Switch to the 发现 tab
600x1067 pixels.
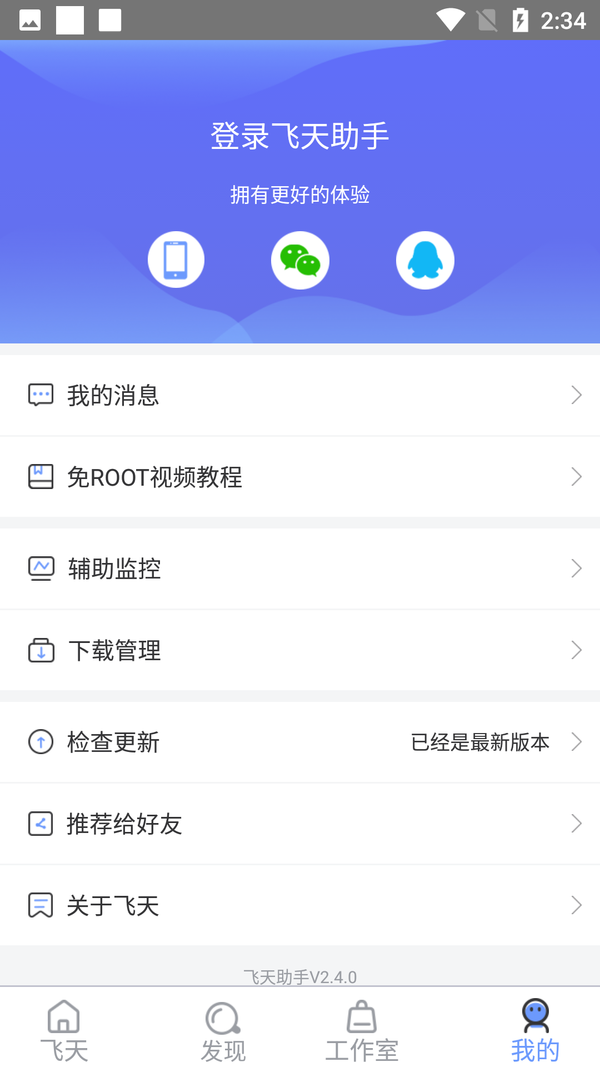pyautogui.click(x=223, y=1030)
